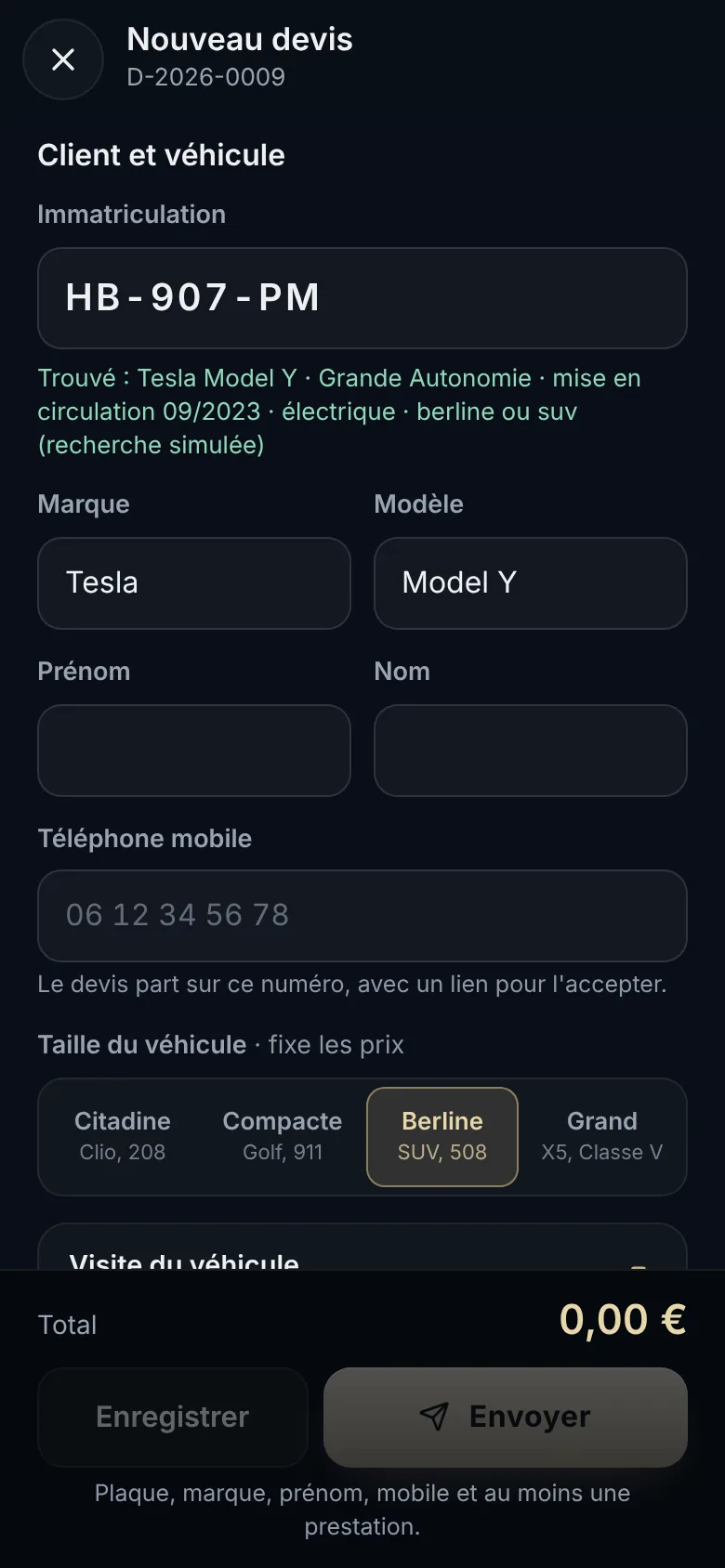
Task: Enter the Téléphone mobile field
Action: 362,916
